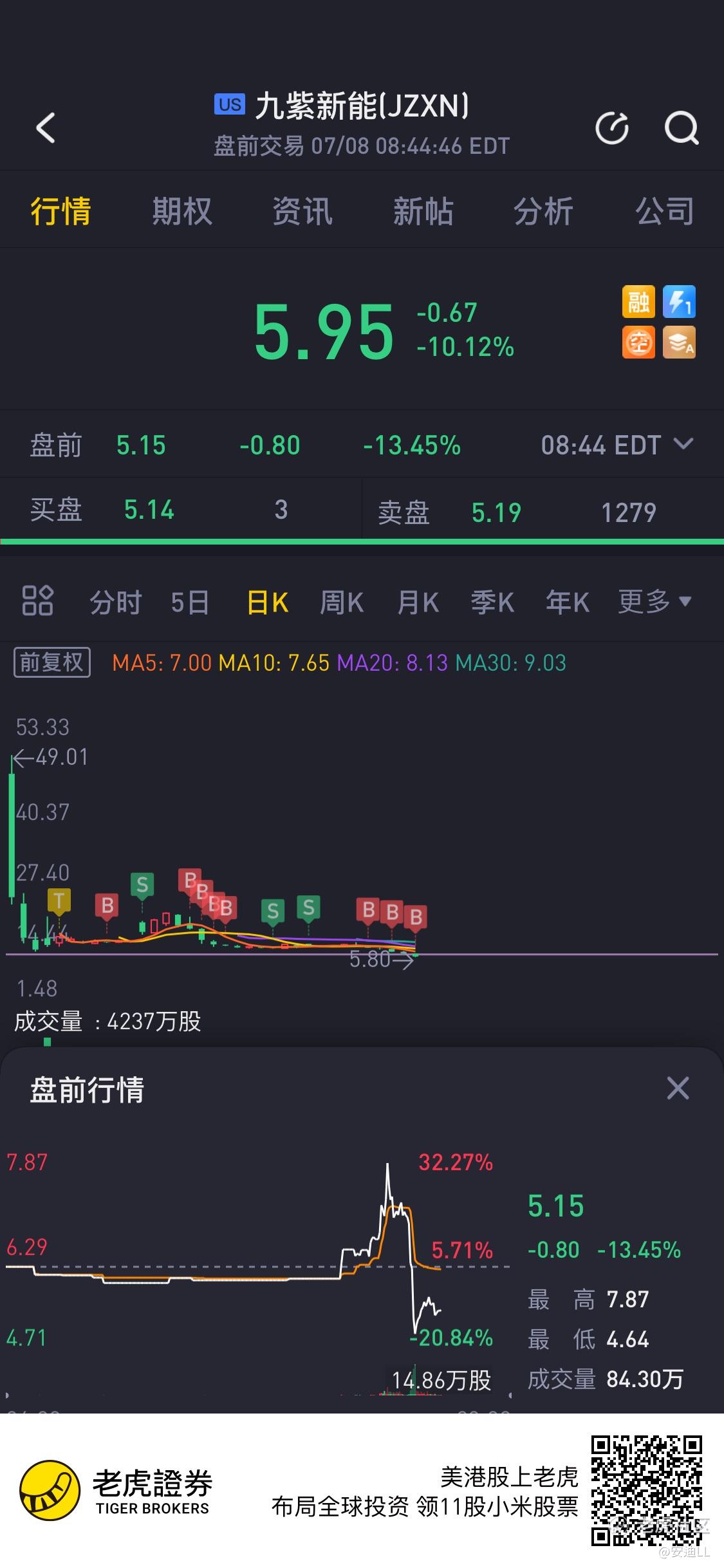Switch to the 分析 tab
724x1568 pixels.
543,211
